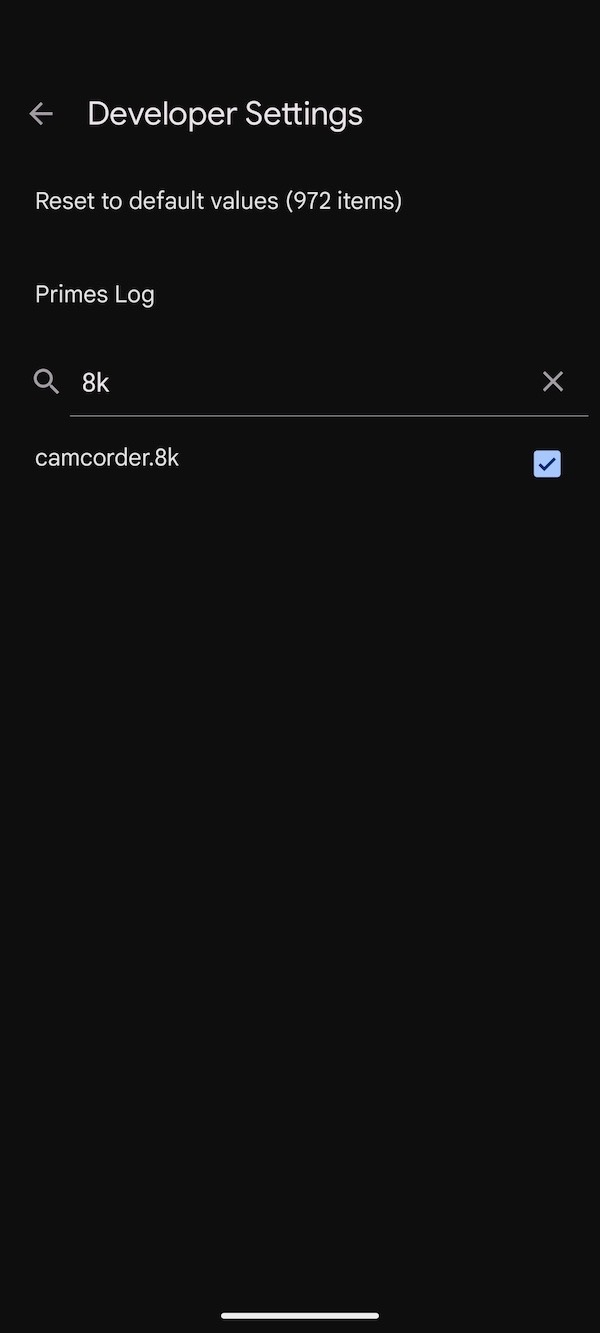Uncheck the camcorder.8k checkbox
The image size is (600, 1333).
[547, 464]
